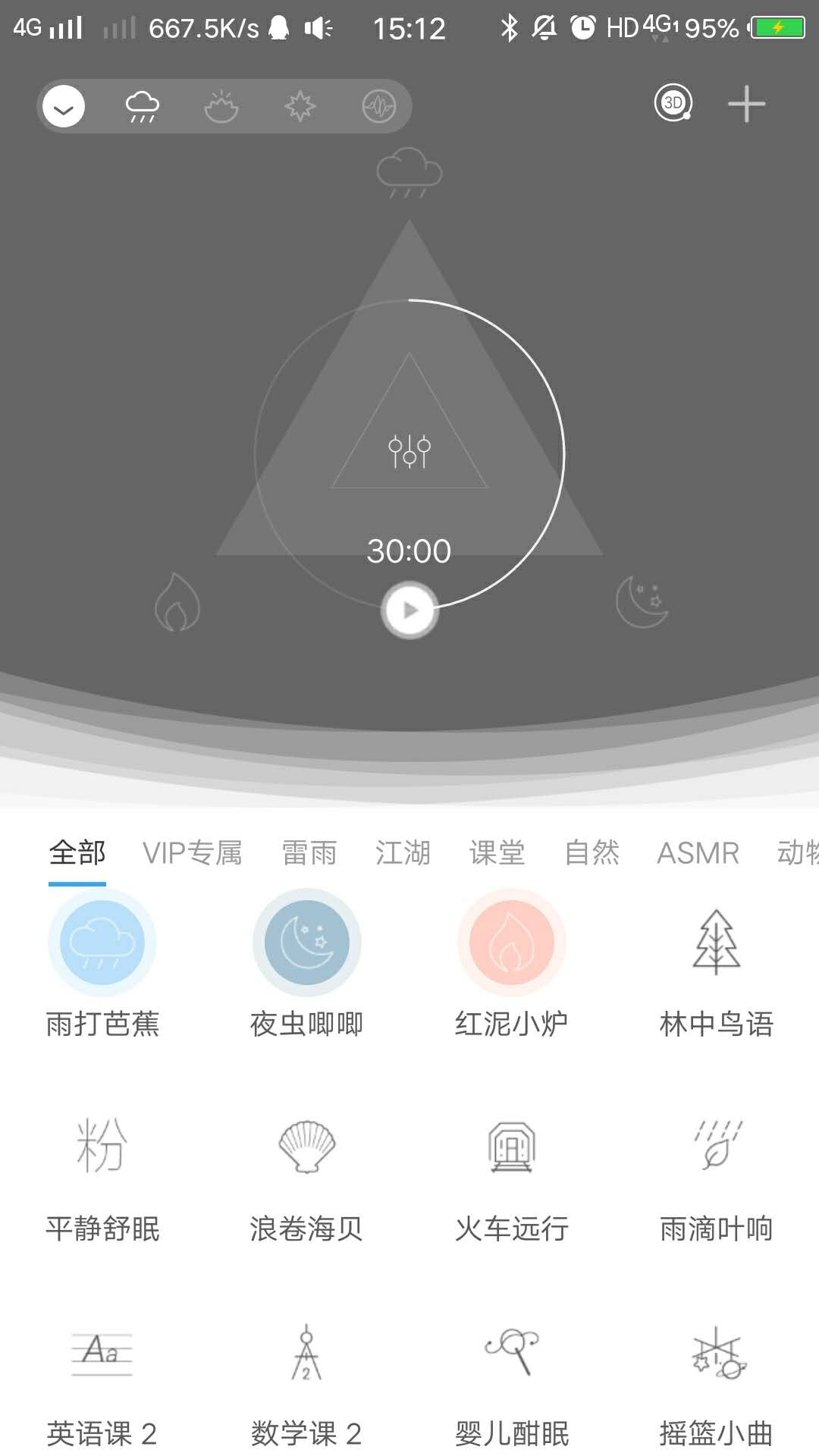
Task: Switch to the 雷雨 tab
Action: click(309, 853)
